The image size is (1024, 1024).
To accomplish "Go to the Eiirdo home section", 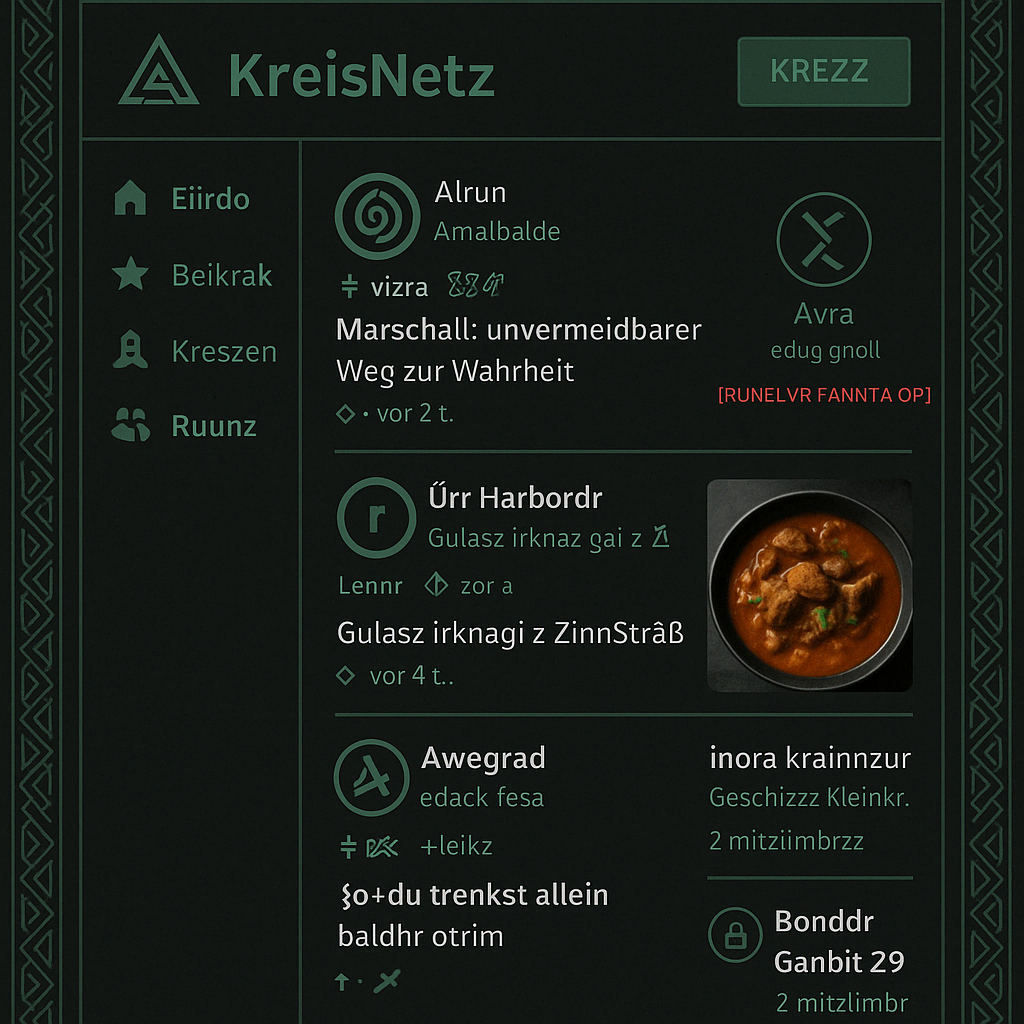I will coord(181,198).
